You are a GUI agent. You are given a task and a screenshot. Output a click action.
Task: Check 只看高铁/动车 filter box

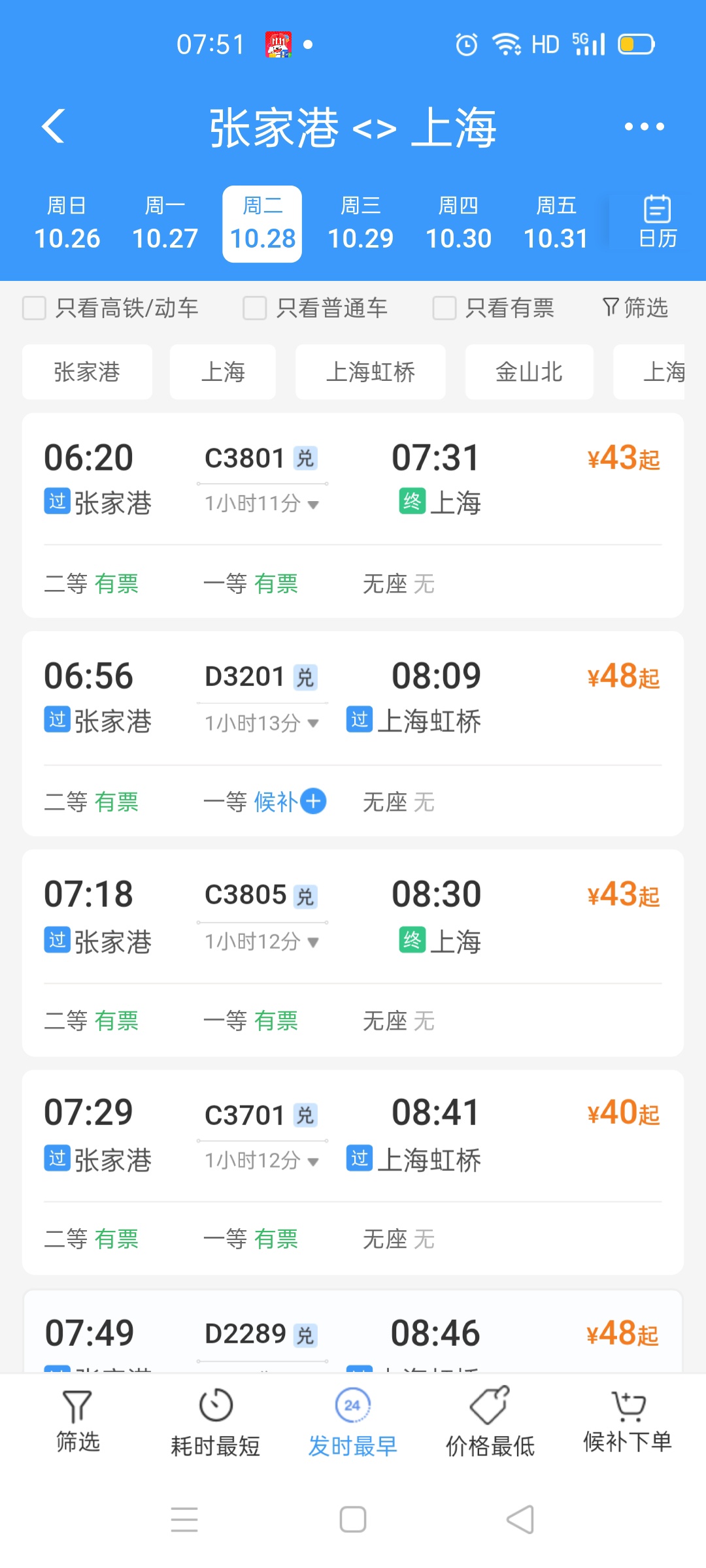click(x=35, y=308)
